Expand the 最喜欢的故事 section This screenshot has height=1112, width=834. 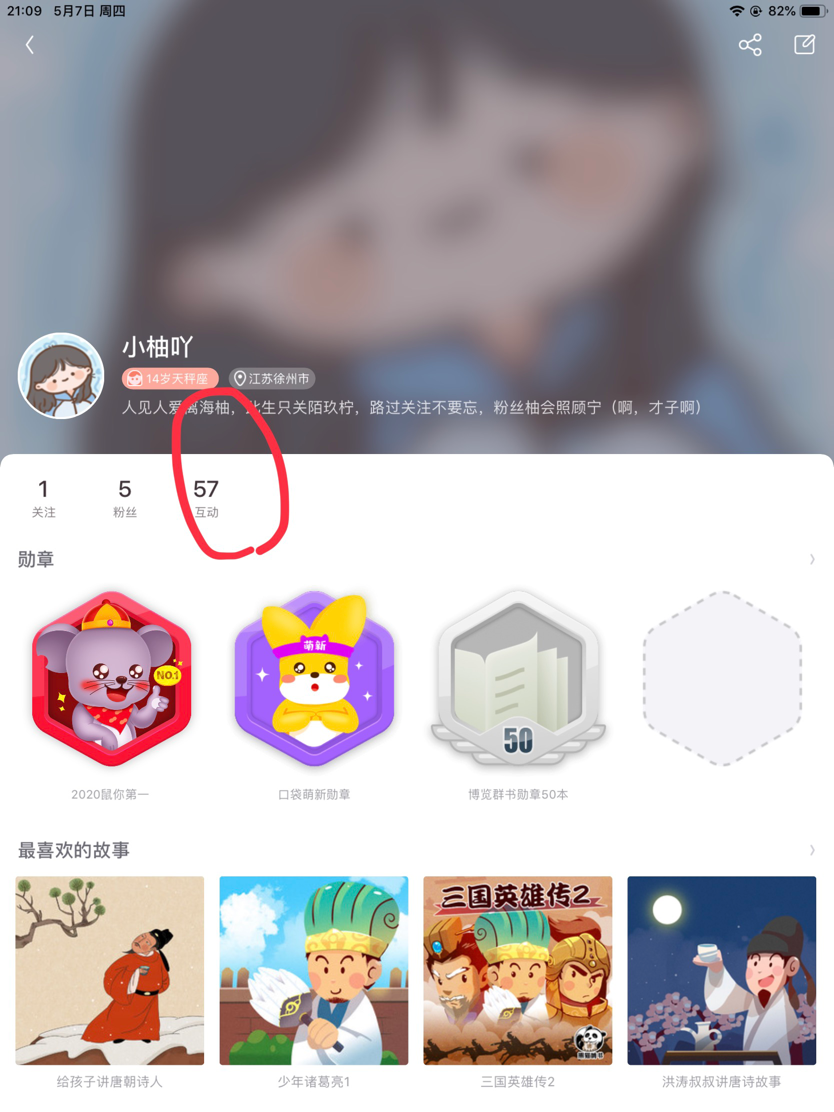[811, 850]
